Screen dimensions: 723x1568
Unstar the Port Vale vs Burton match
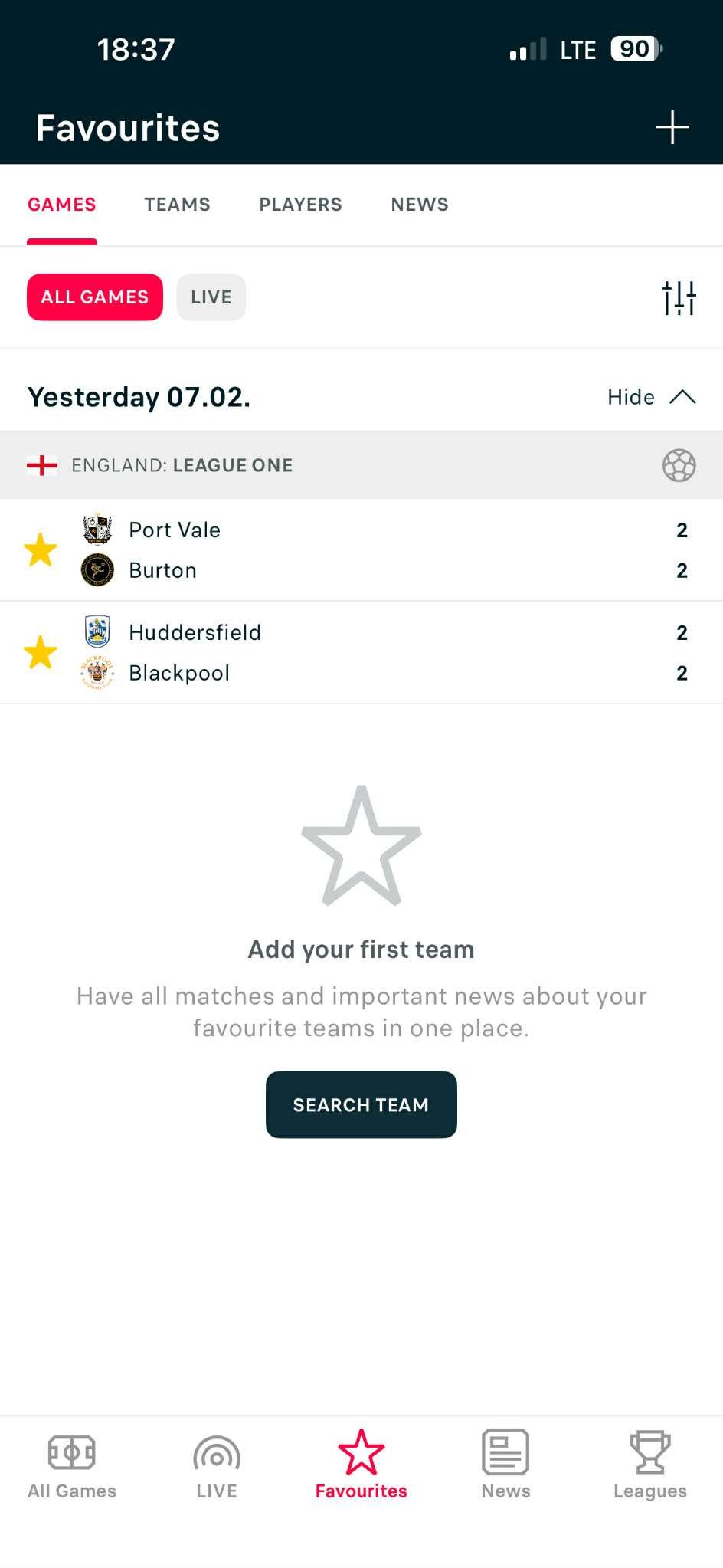pyautogui.click(x=40, y=549)
